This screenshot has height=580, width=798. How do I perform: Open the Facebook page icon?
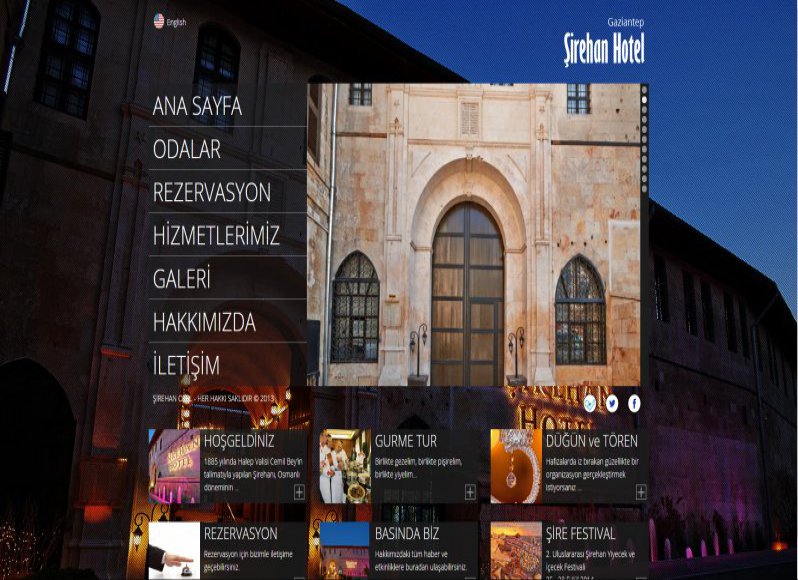634,403
